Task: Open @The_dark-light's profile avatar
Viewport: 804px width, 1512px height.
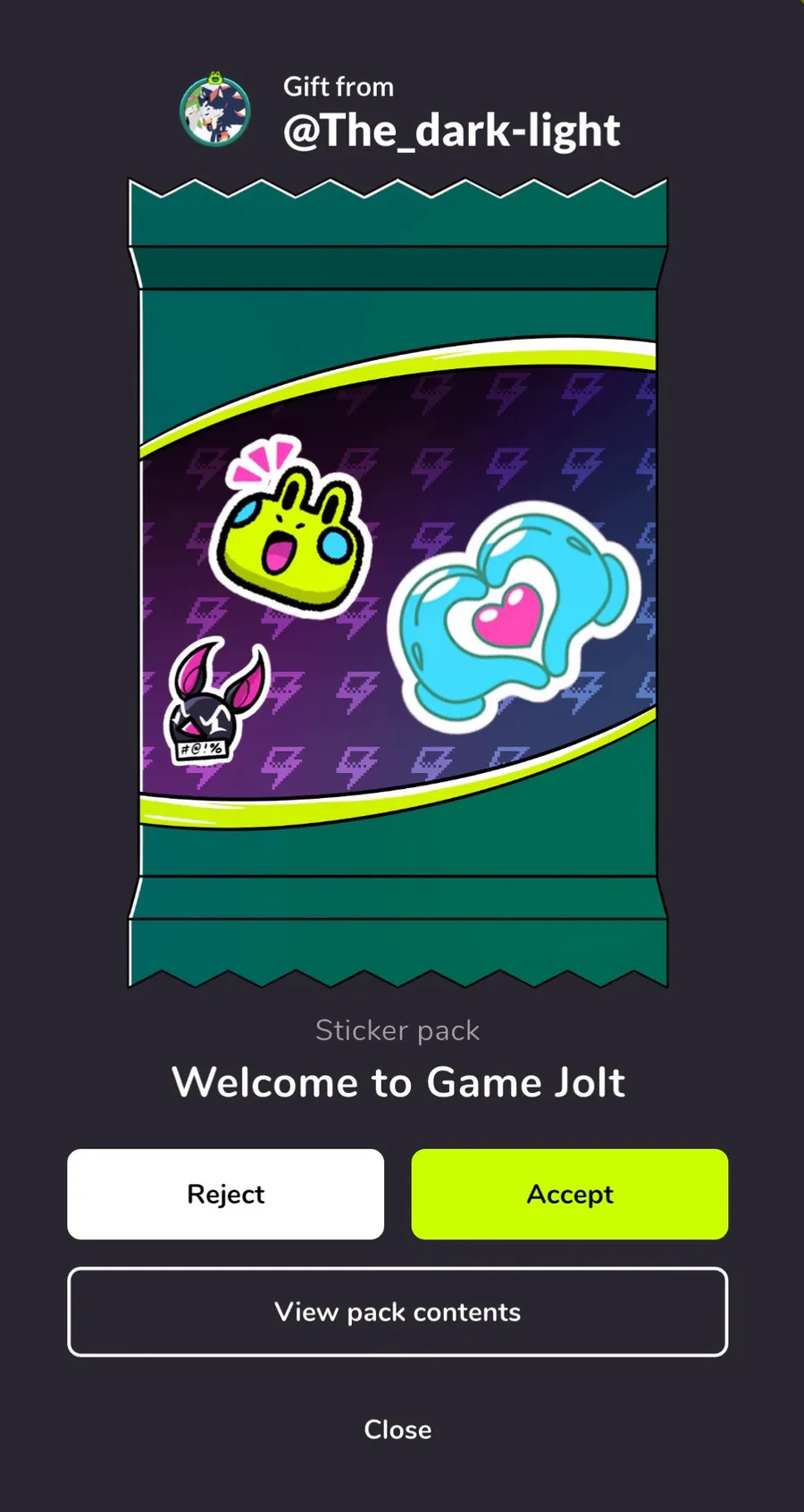Action: [215, 112]
